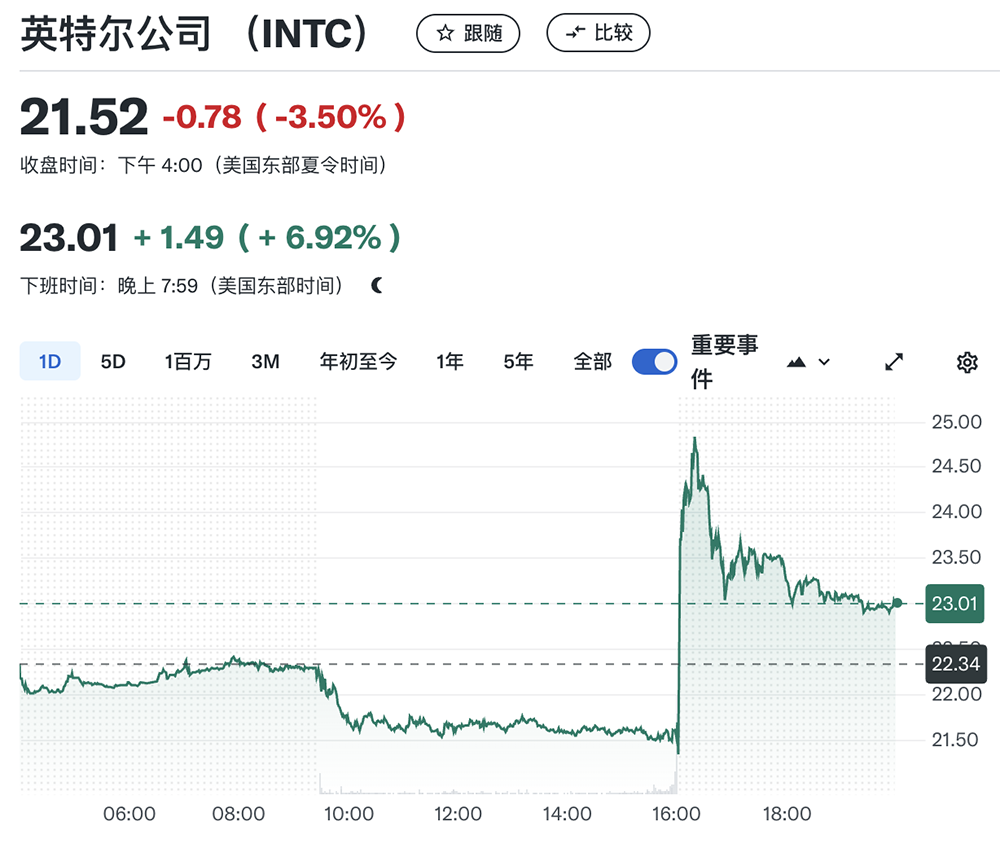
Task: Select the 1D time range
Action: pos(50,362)
